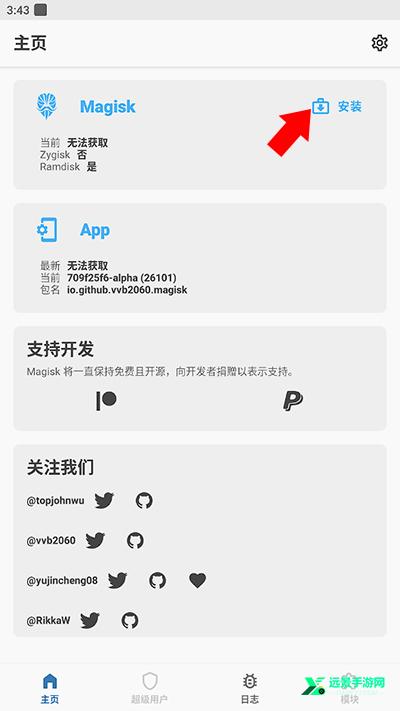Screen dimensions: 400x711
Task: Open @RikkaW's Twitter profile
Action: tap(90, 620)
